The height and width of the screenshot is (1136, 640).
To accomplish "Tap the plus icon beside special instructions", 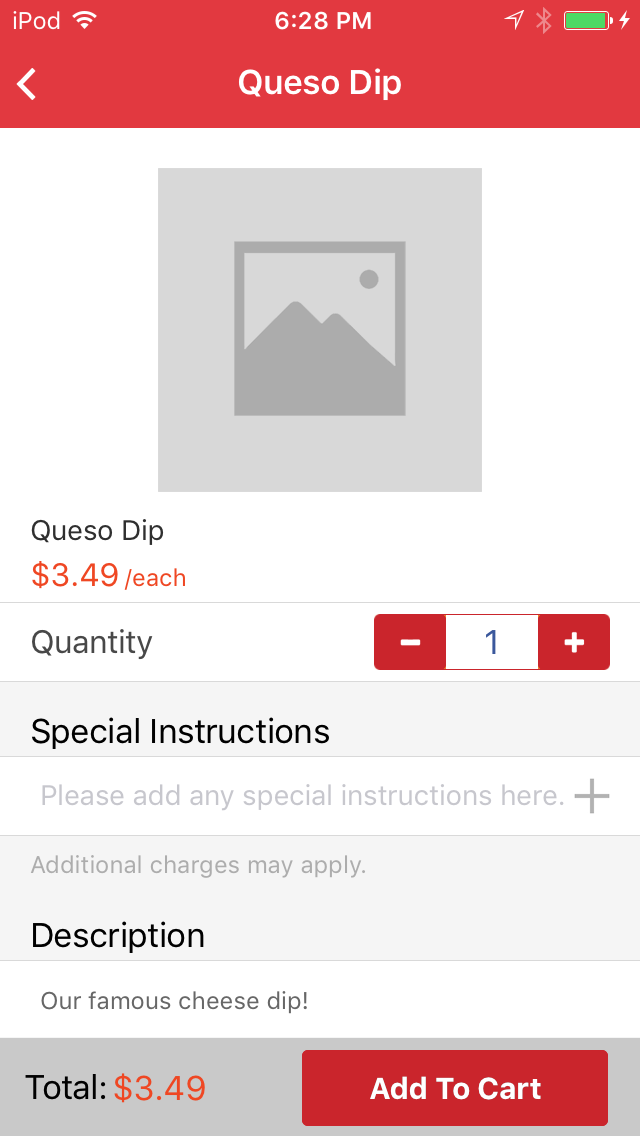I will click(x=591, y=796).
